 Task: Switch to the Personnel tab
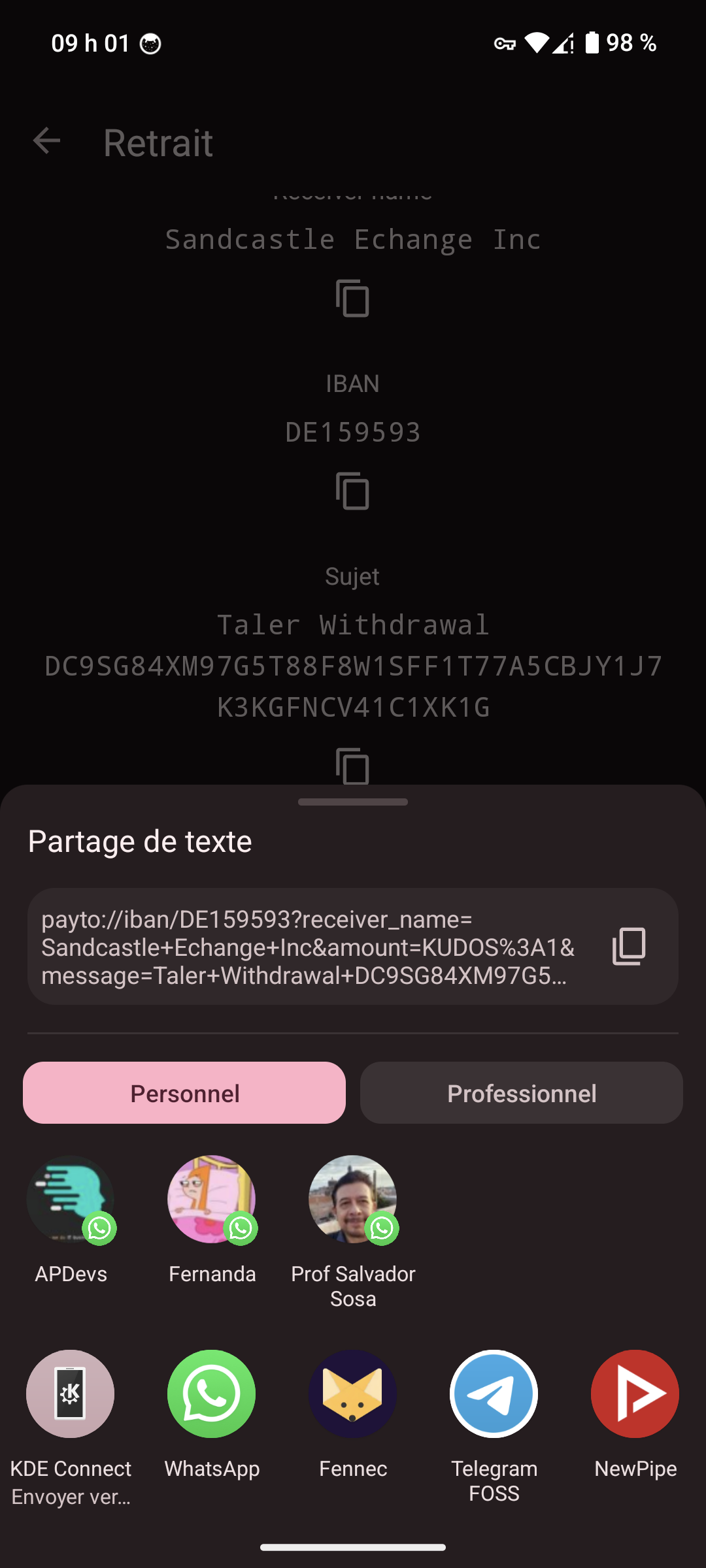point(184,1093)
